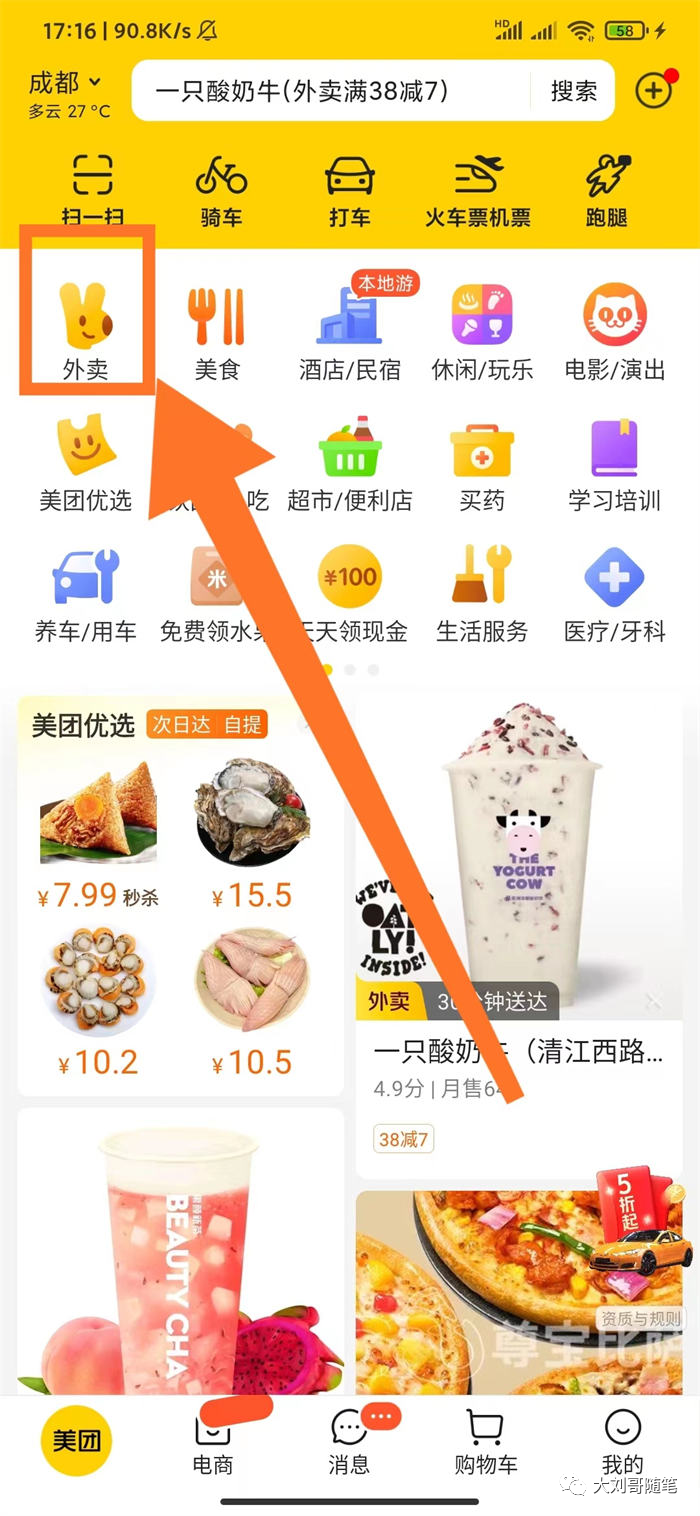
Task: Tap the search box with 一只酸奶牛
Action: coord(330,91)
